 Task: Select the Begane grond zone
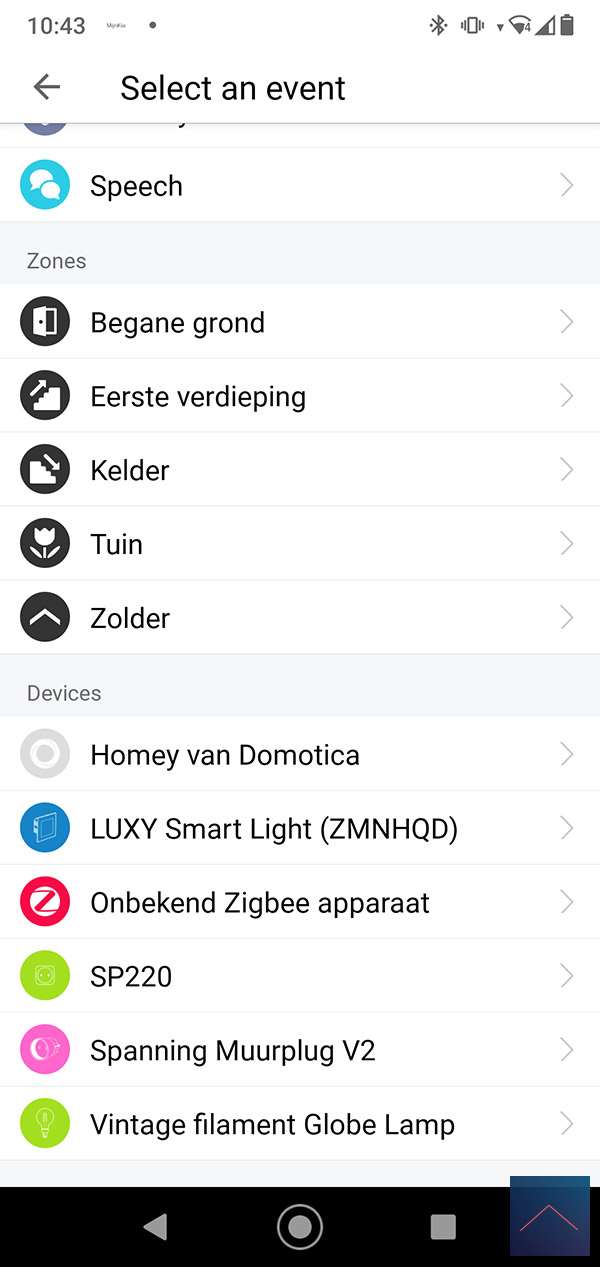300,322
